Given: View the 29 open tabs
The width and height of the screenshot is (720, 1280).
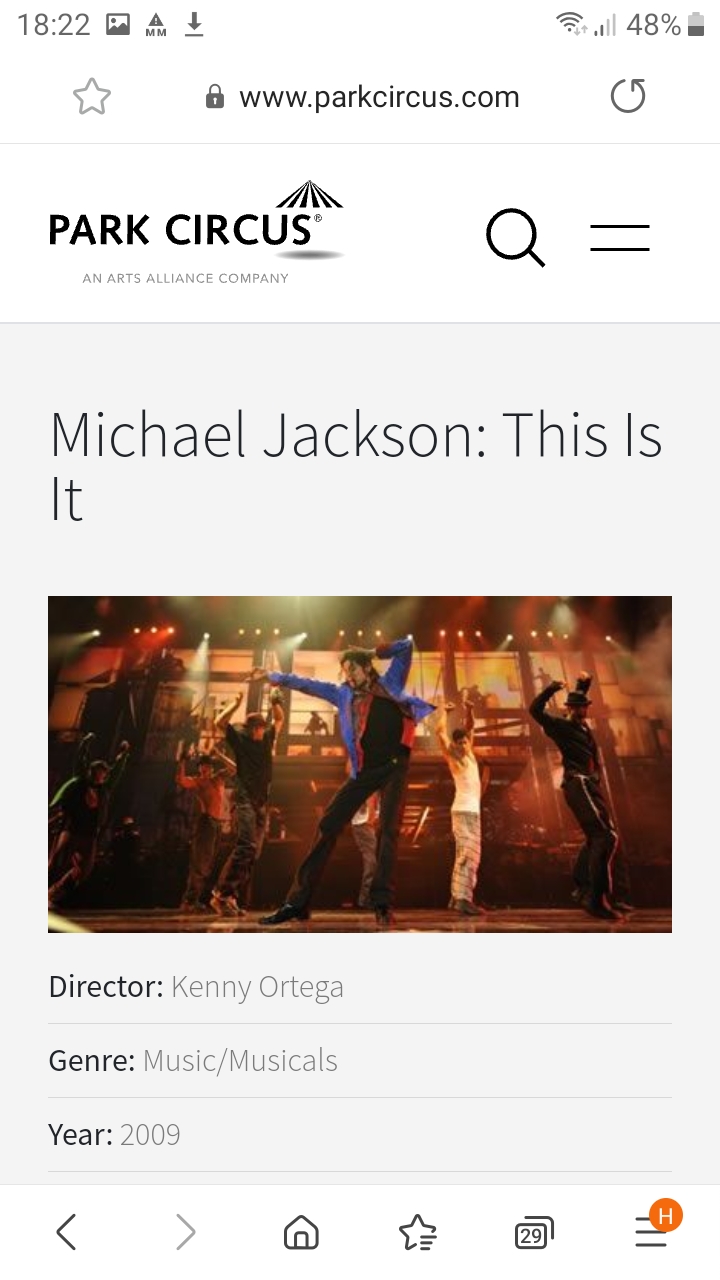Looking at the screenshot, I should (x=534, y=1234).
